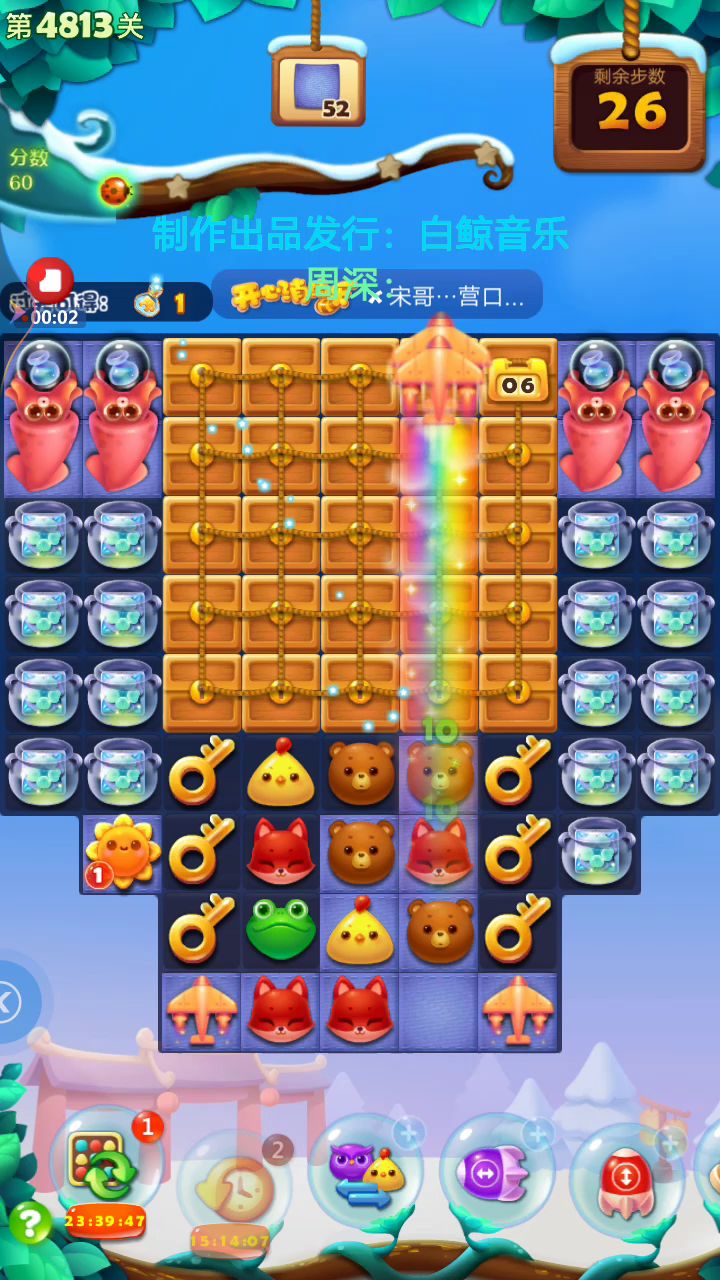720x1280 pixels.
Task: Tap the sunflower tile
Action: tap(122, 851)
